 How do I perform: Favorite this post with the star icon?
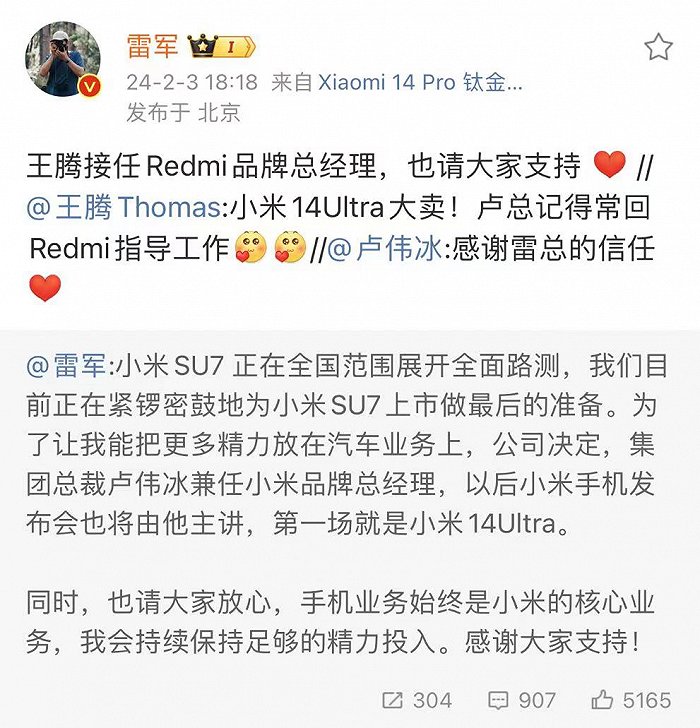(658, 47)
